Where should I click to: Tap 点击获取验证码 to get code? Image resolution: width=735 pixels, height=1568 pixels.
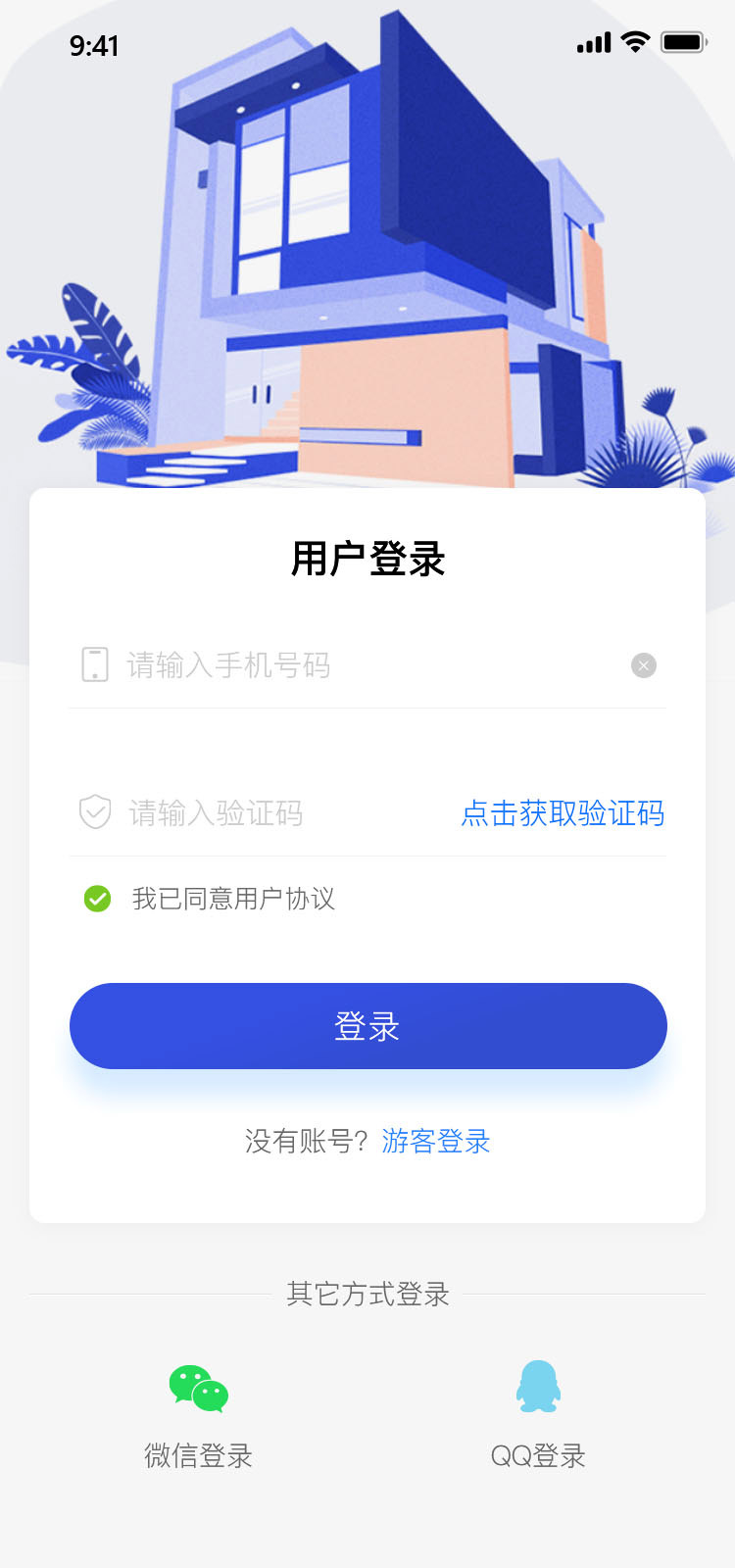tap(563, 813)
